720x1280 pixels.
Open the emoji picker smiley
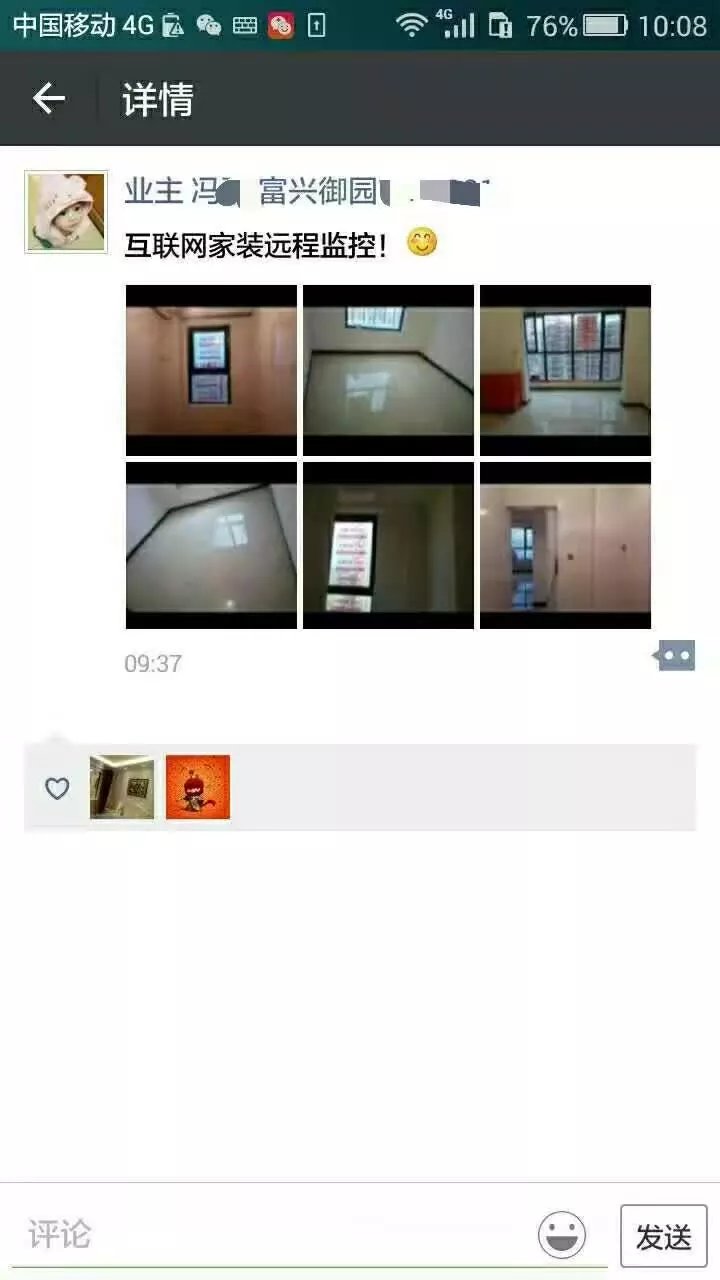562,1235
